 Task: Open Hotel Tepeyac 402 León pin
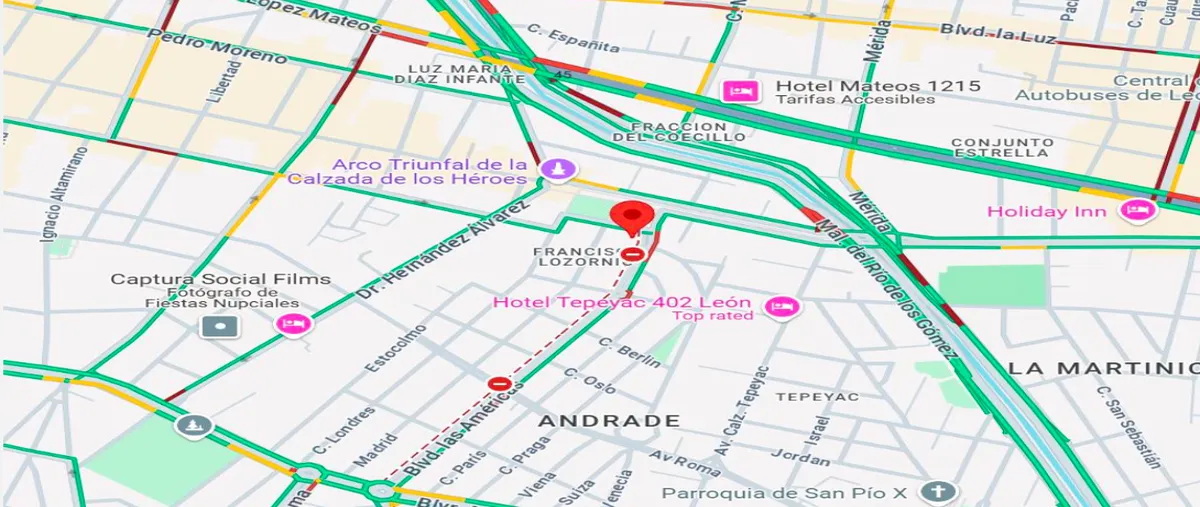point(782,307)
